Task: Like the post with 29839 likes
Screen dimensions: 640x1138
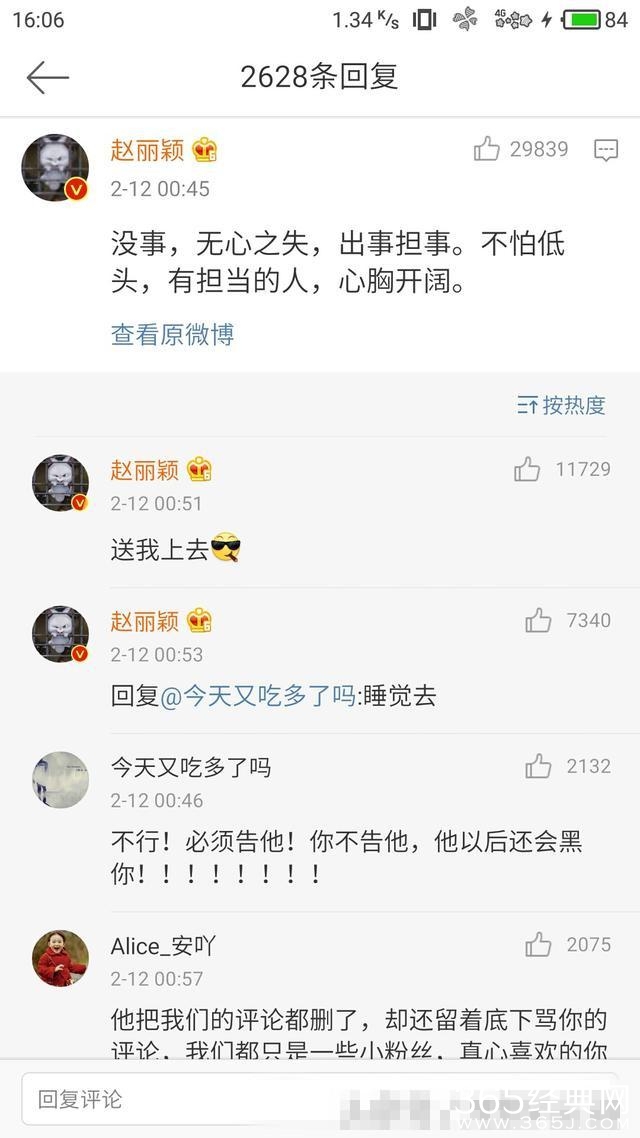Action: 487,150
